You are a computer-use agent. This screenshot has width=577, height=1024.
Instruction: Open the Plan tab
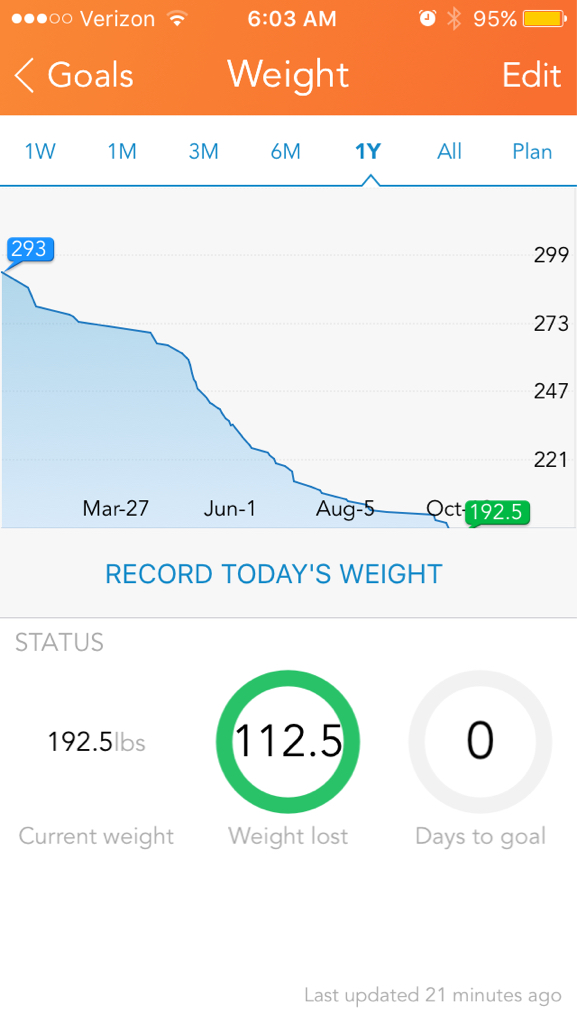coord(532,152)
